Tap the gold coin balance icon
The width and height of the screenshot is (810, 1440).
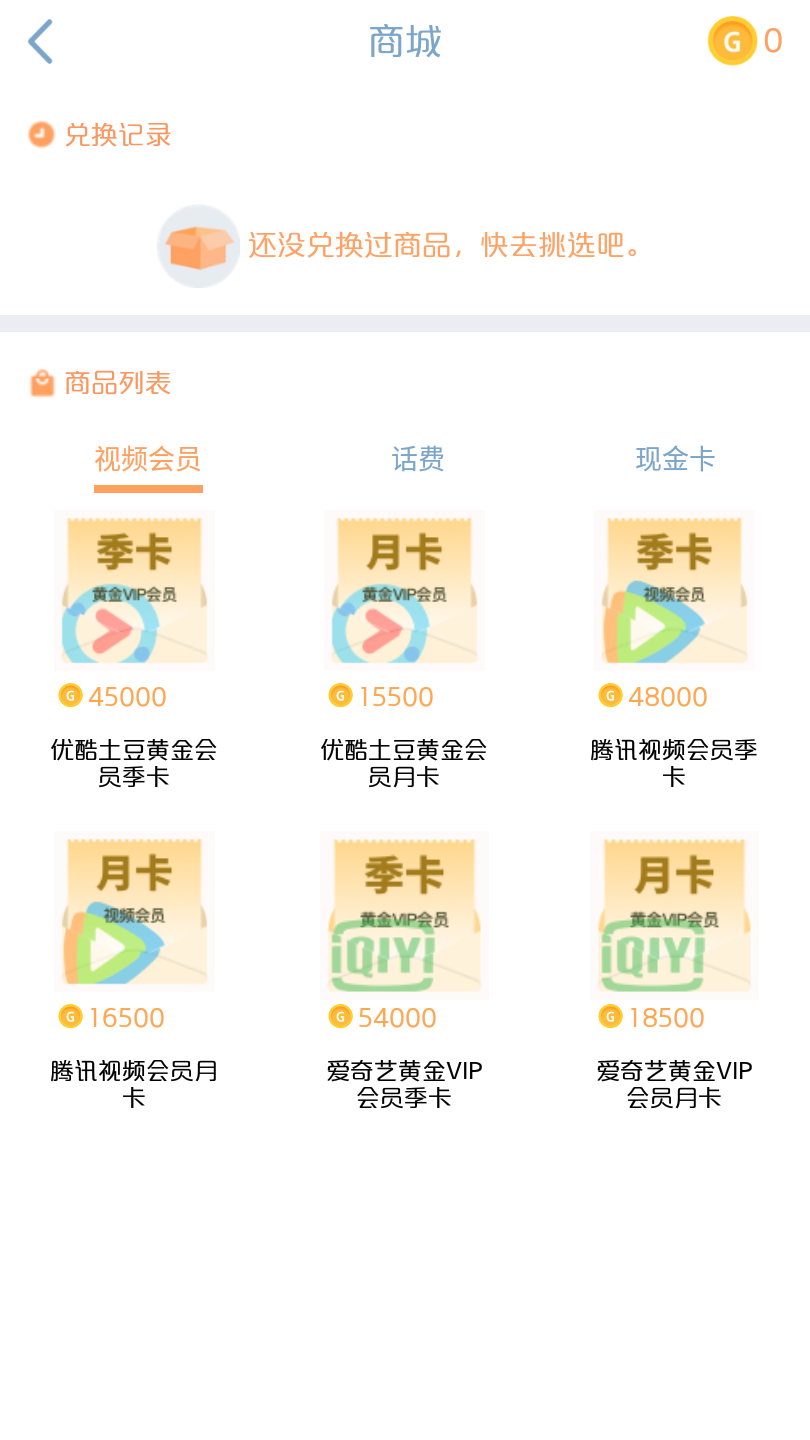tap(733, 41)
